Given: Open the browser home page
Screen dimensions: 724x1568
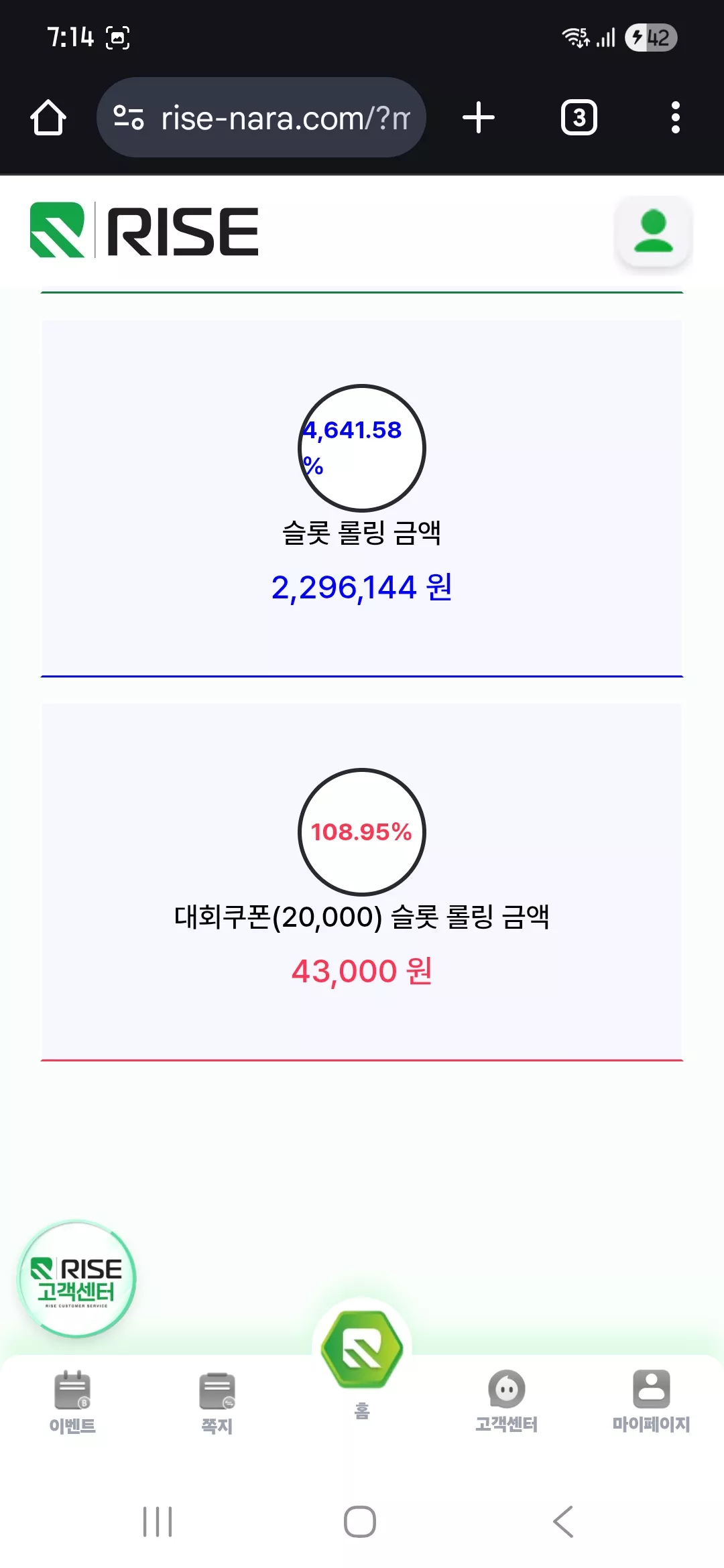Looking at the screenshot, I should pyautogui.click(x=48, y=118).
